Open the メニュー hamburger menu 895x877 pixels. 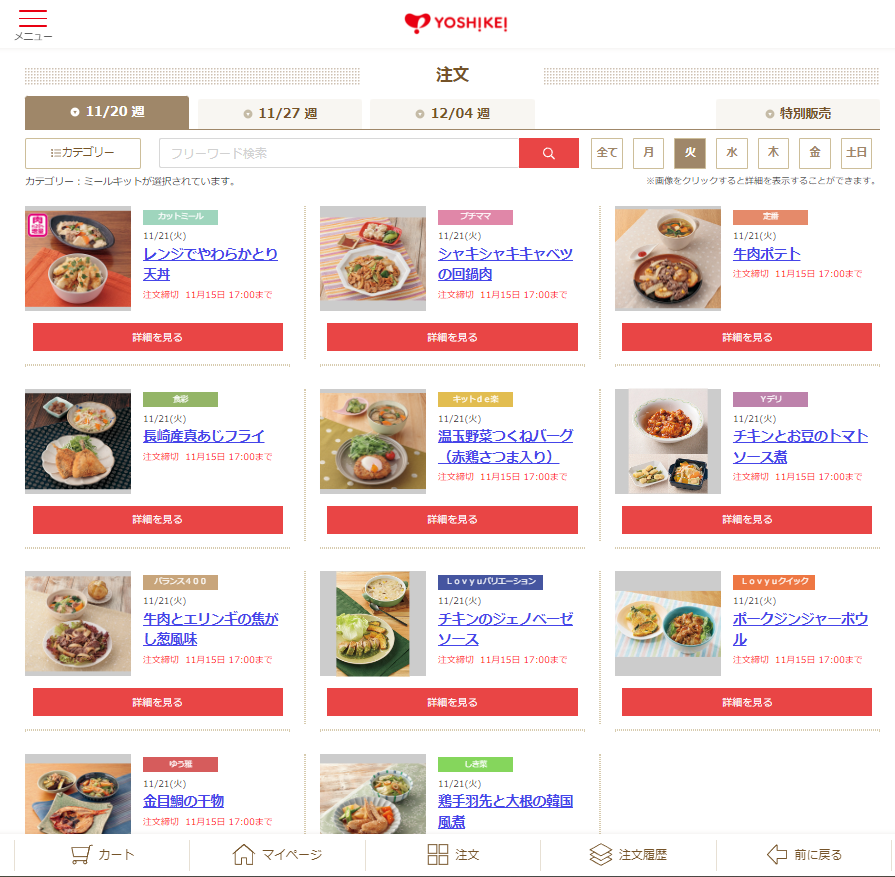pos(33,24)
